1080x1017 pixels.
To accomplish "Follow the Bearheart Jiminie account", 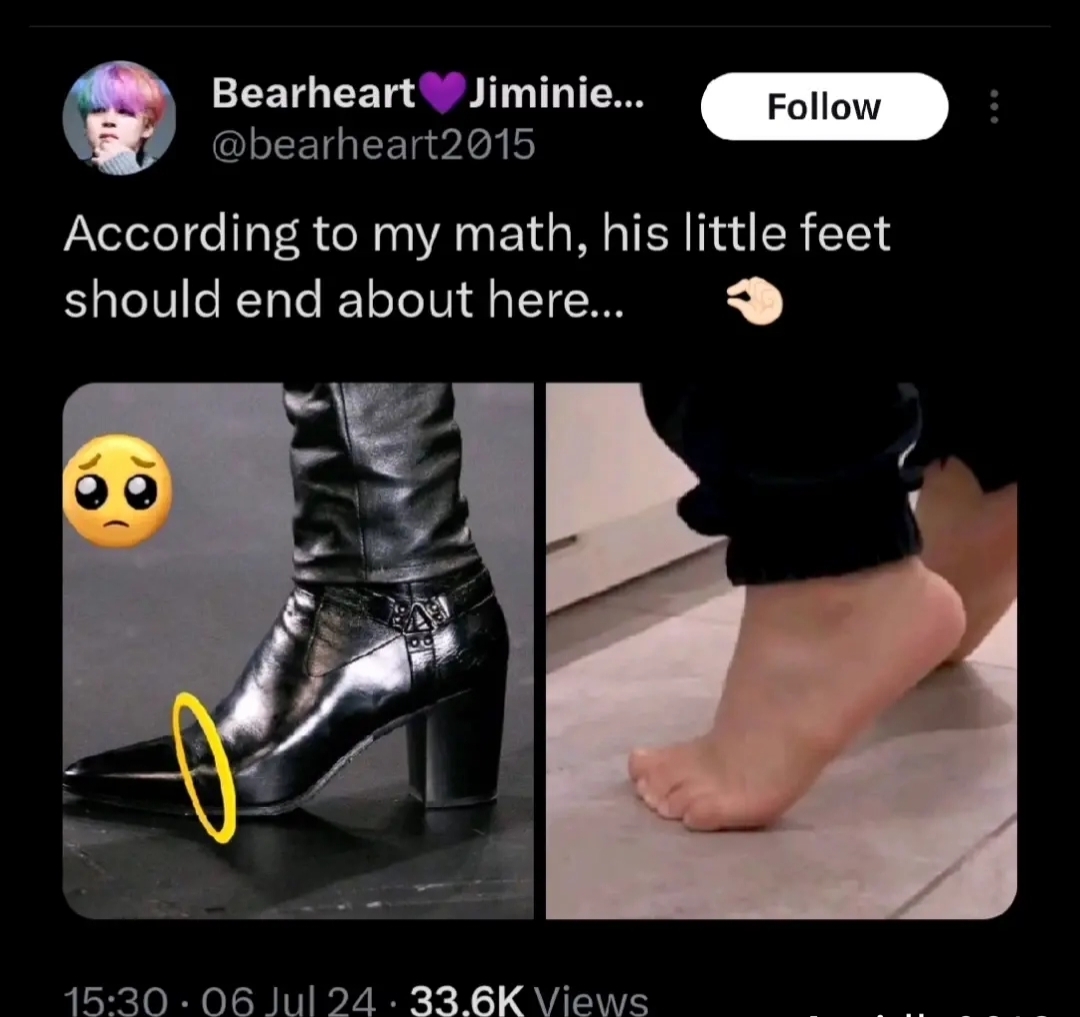I will pyautogui.click(x=823, y=107).
